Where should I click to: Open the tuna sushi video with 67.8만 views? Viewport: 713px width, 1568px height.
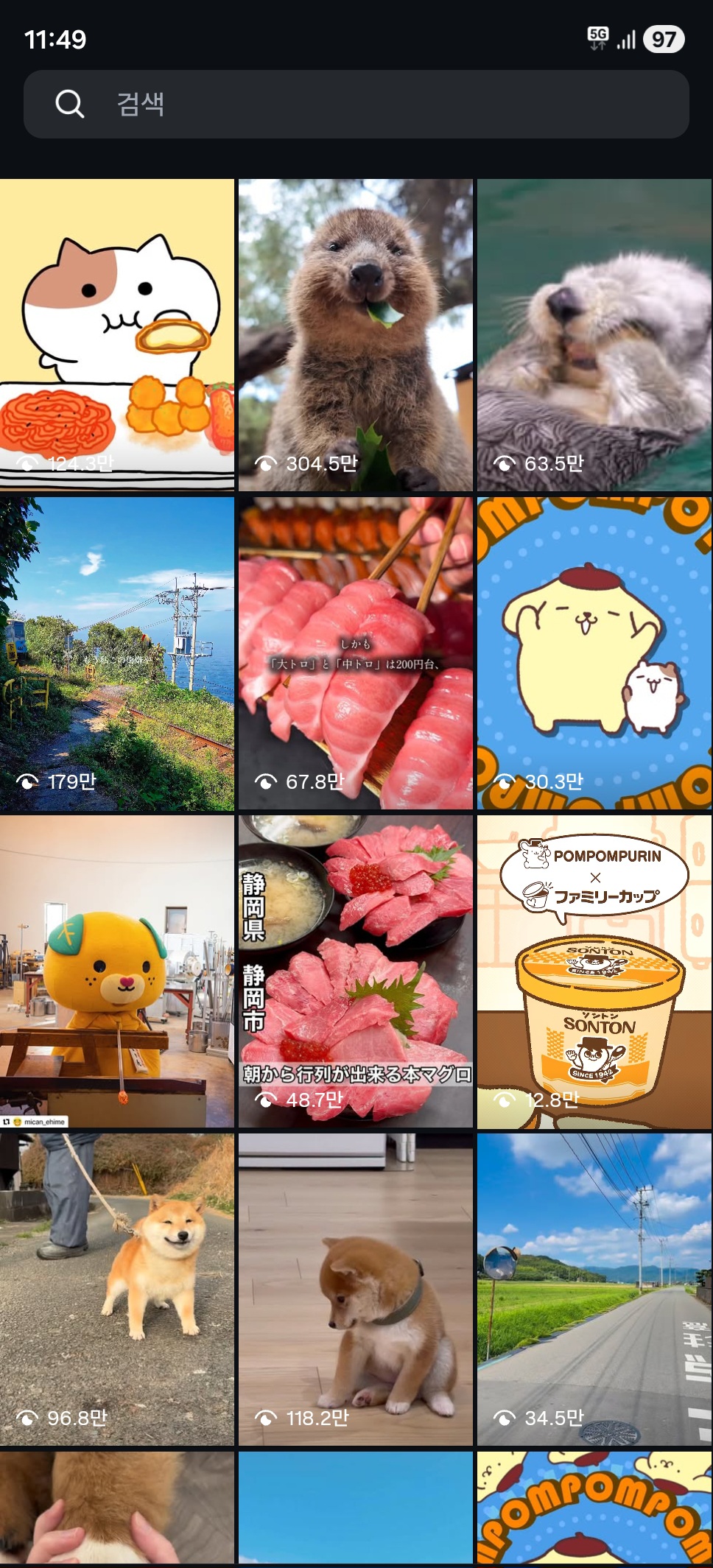tap(355, 653)
